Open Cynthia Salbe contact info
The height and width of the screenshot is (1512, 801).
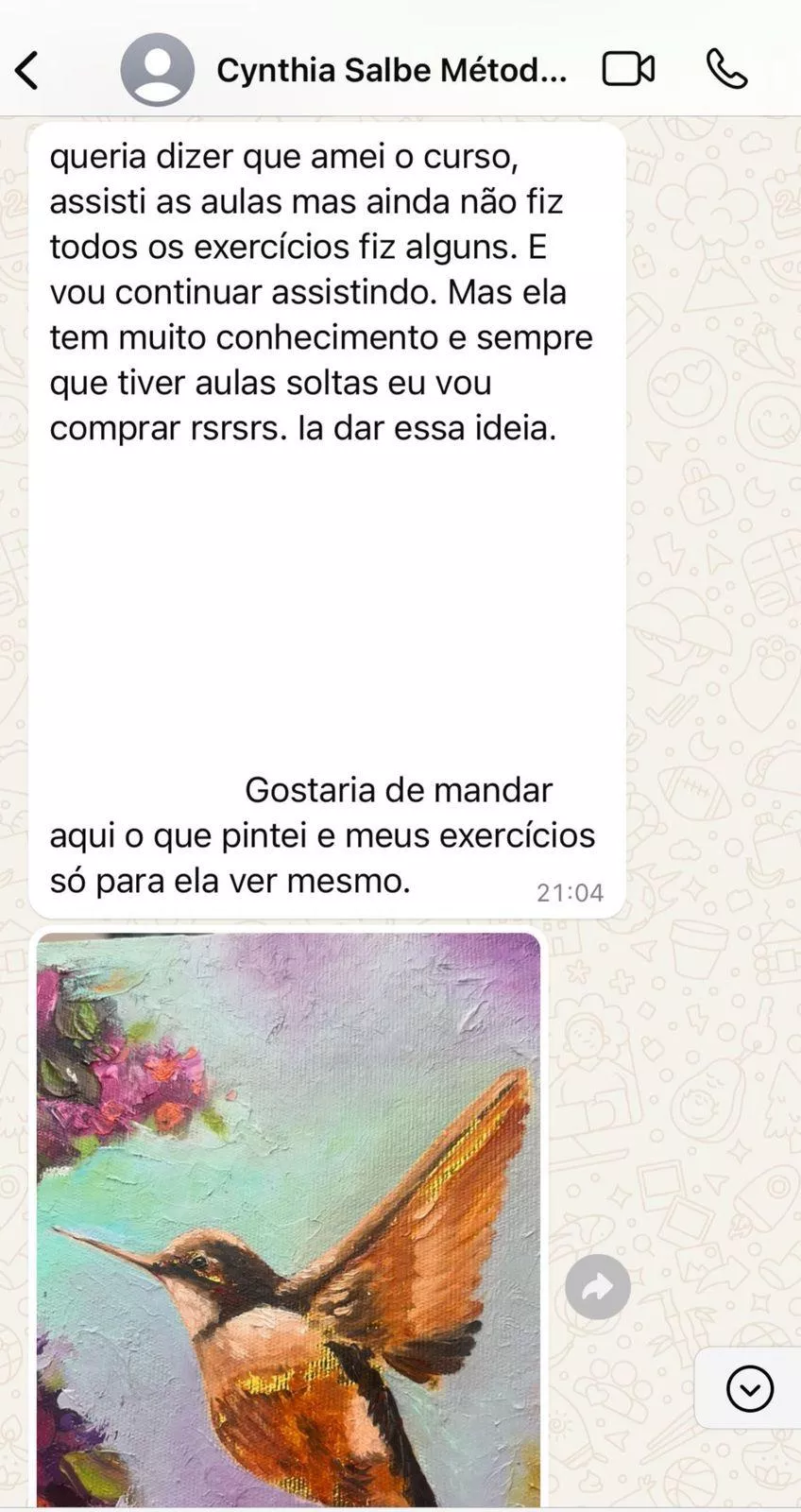tap(391, 70)
